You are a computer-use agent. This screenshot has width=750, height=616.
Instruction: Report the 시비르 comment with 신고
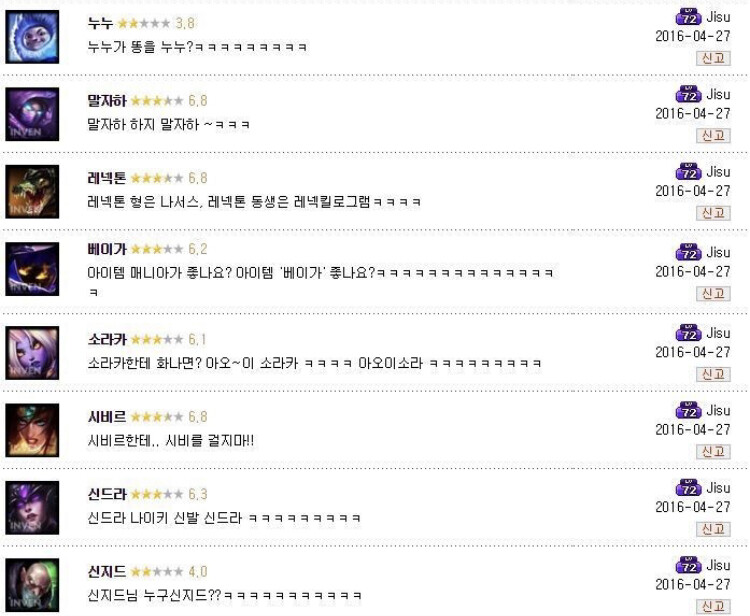(713, 452)
